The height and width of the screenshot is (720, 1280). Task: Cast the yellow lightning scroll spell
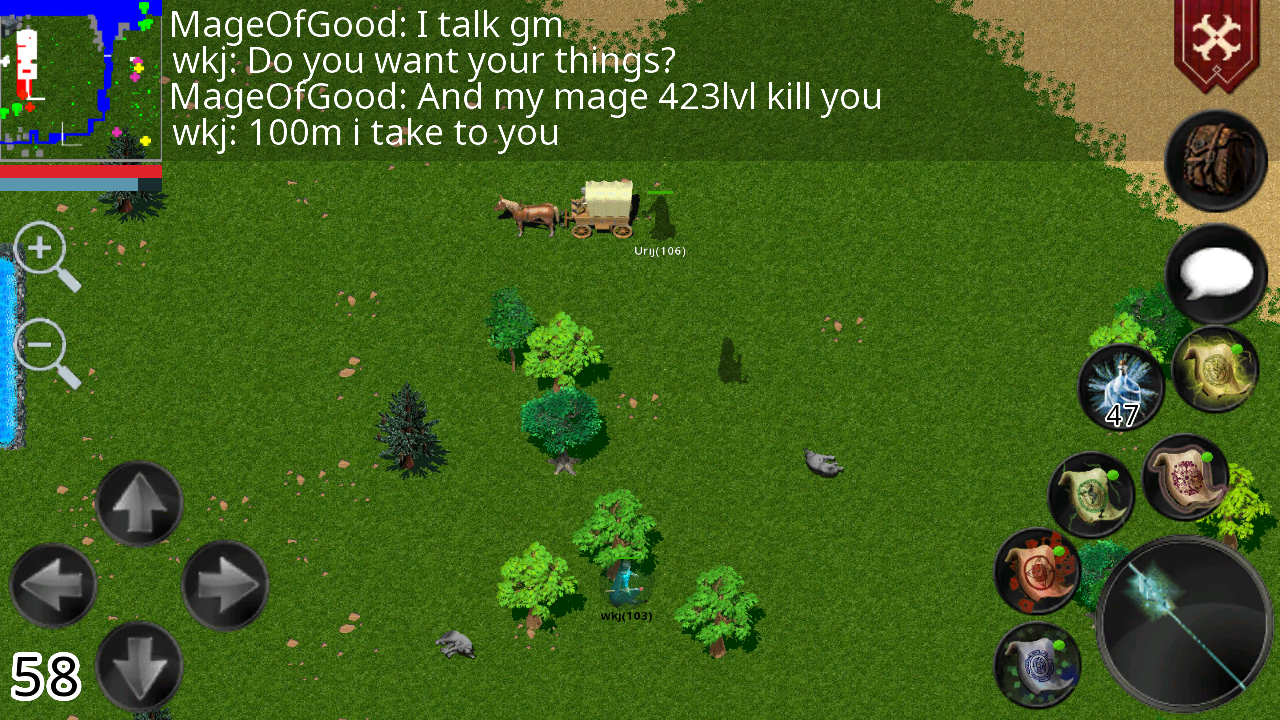1215,369
